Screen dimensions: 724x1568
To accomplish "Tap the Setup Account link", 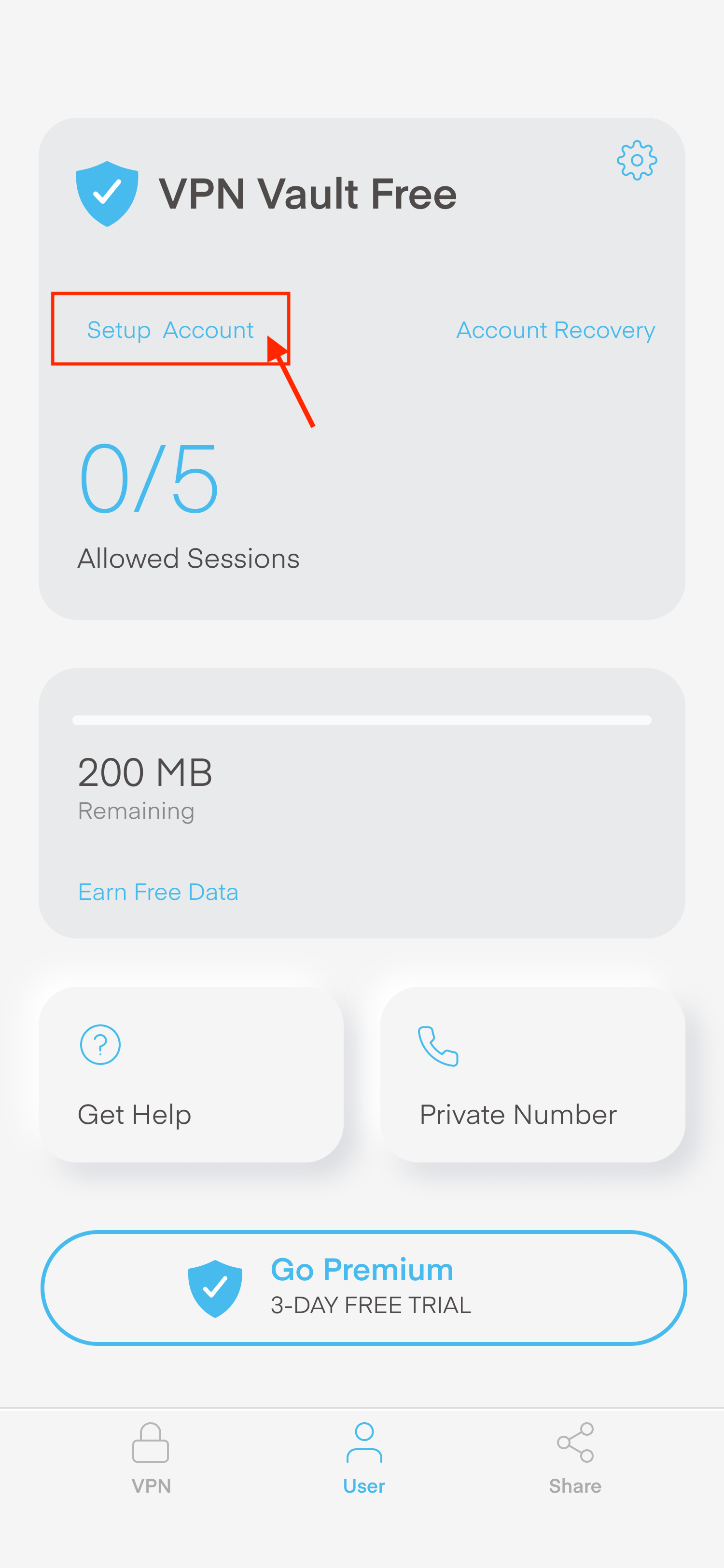I will tap(170, 330).
